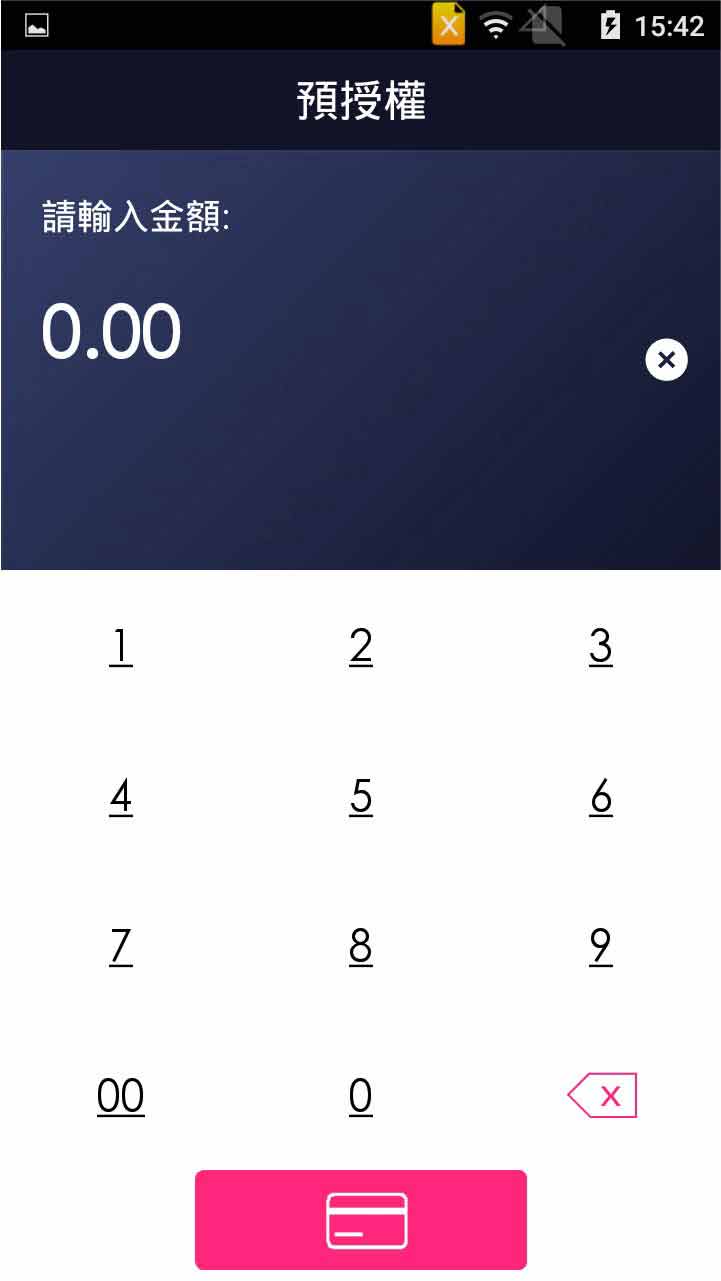Tap the number 8 key
The image size is (721, 1281).
361,946
